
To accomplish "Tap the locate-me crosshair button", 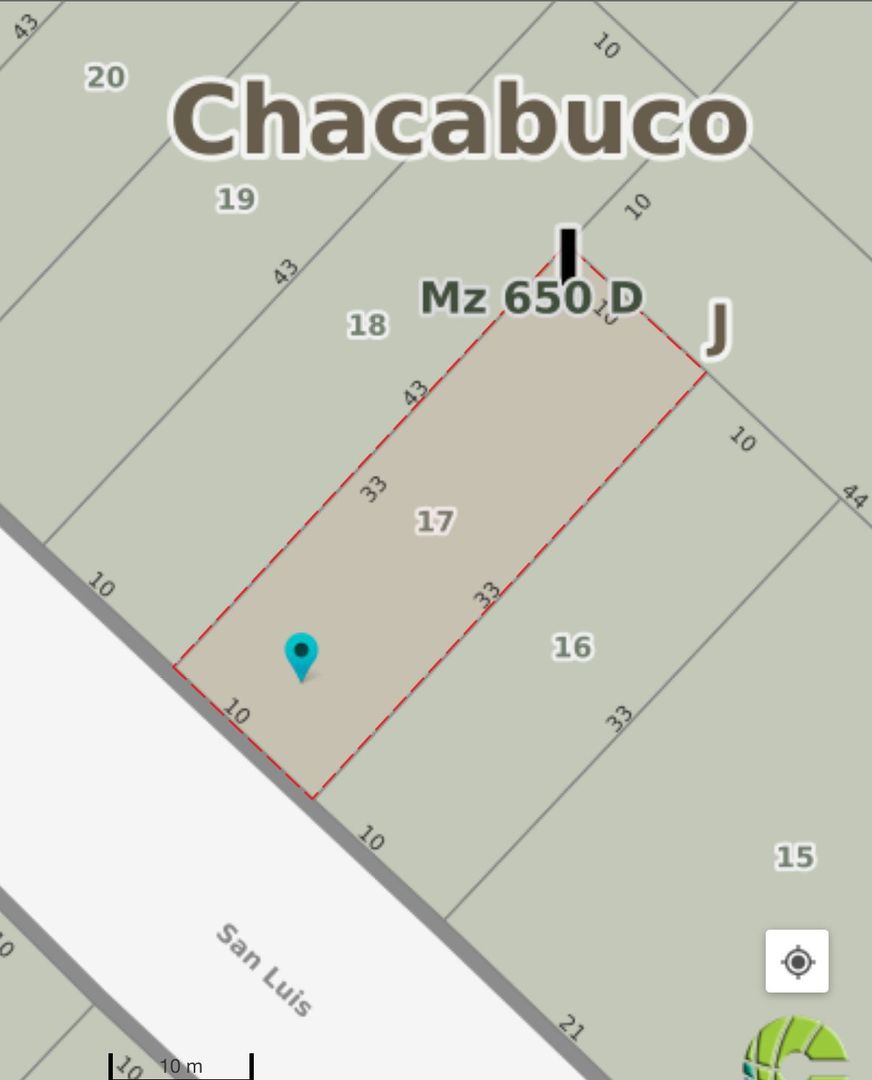I will tap(797, 961).
